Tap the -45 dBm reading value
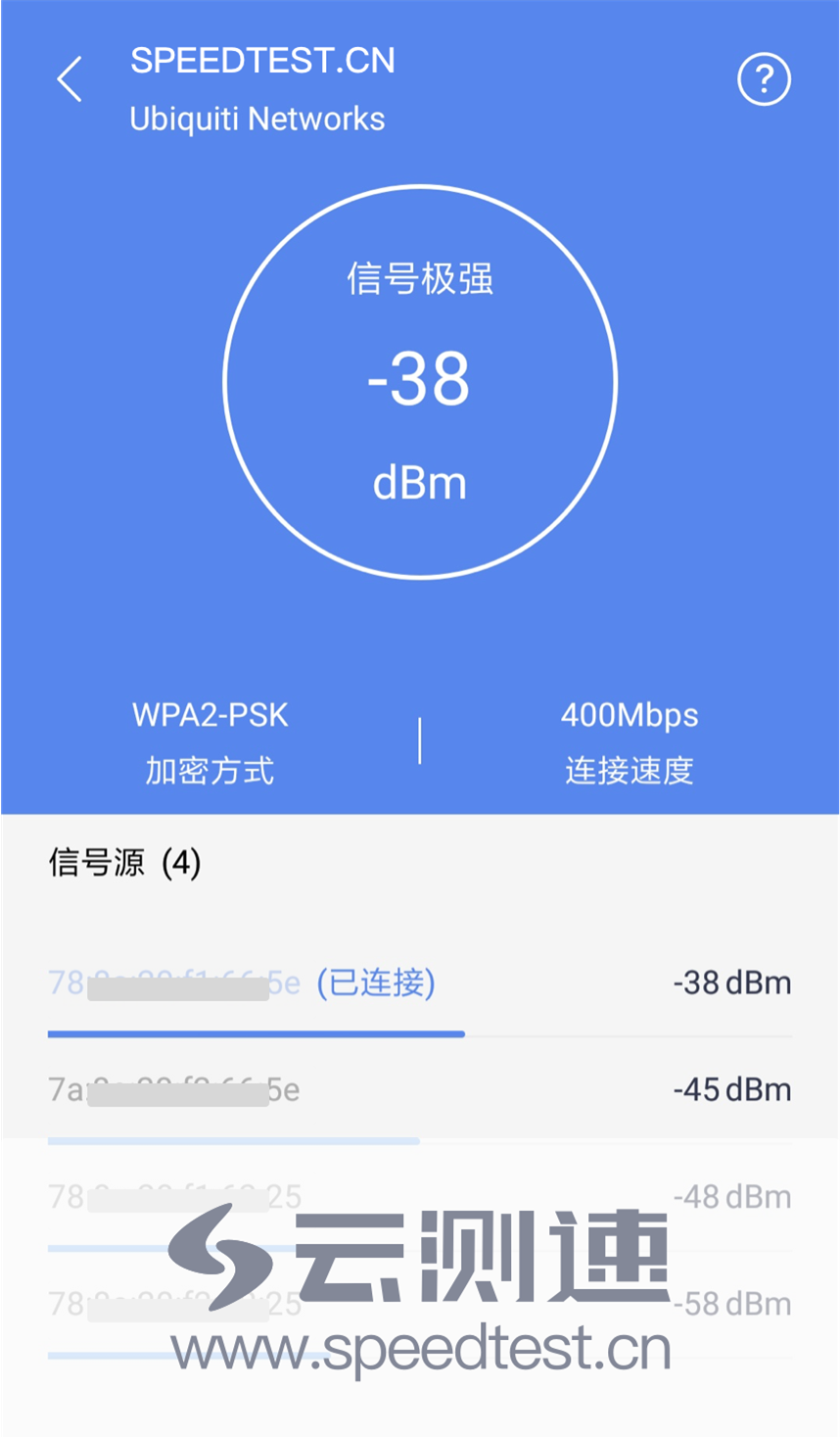 coord(730,1089)
